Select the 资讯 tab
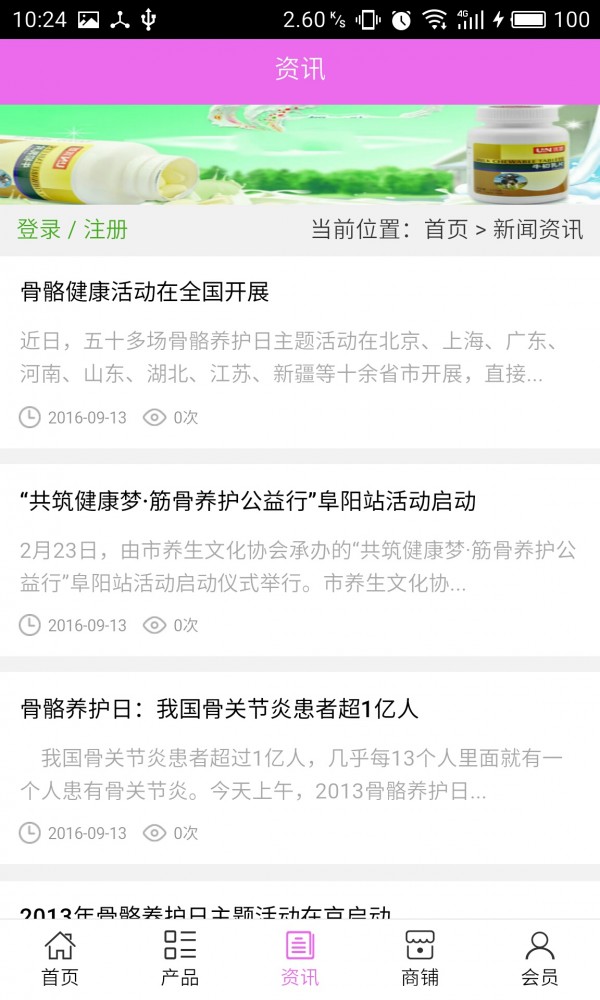The height and width of the screenshot is (1000, 600). (300, 958)
